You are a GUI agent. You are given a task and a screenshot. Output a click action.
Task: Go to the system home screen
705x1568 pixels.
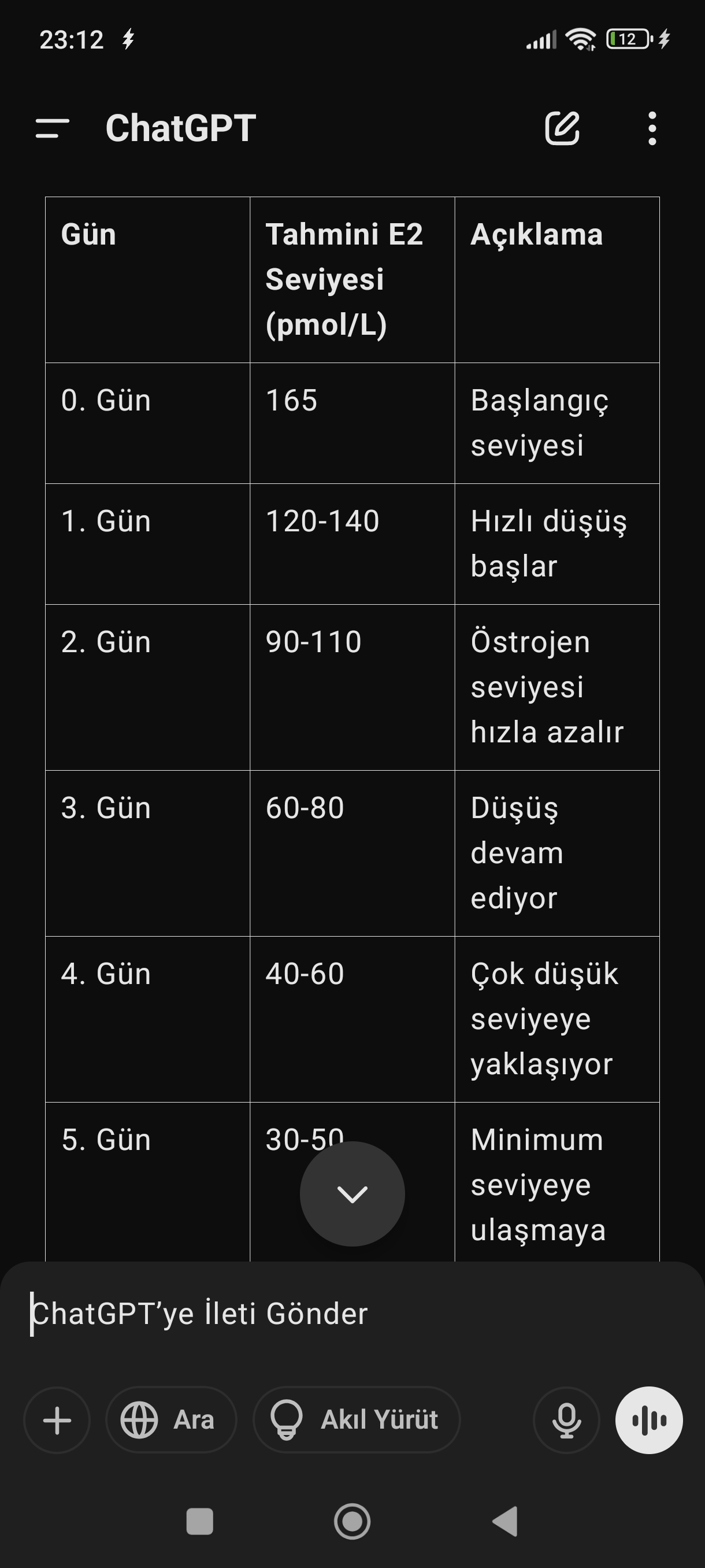click(352, 1522)
